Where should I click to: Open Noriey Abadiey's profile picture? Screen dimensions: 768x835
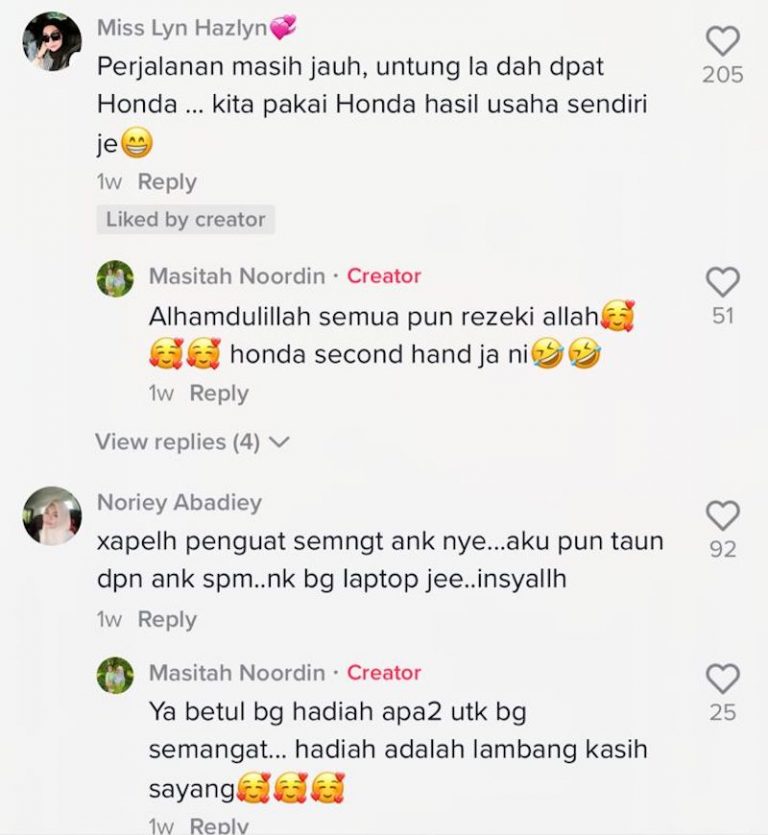coord(51,516)
